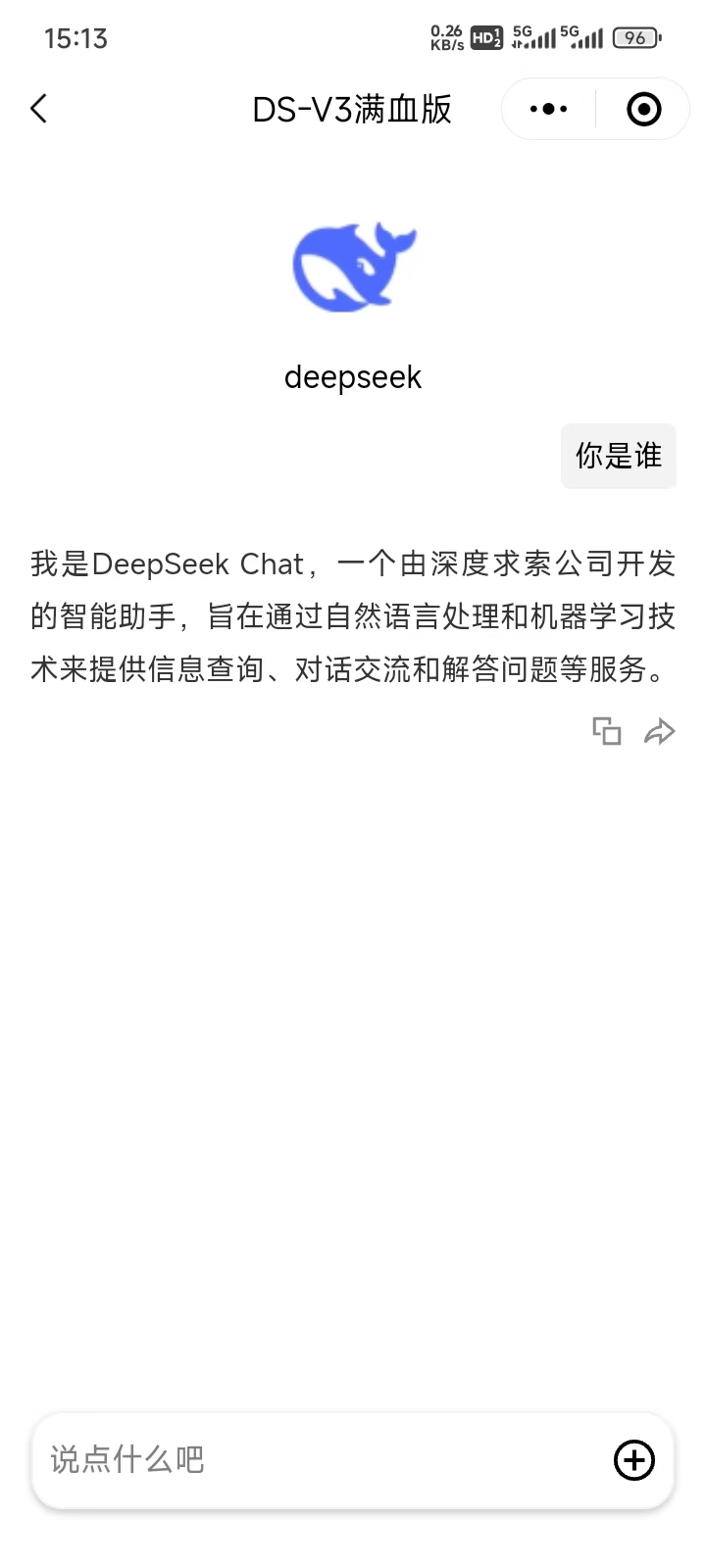The width and height of the screenshot is (706, 1568).
Task: Open the plus attachment button
Action: coord(633,1460)
